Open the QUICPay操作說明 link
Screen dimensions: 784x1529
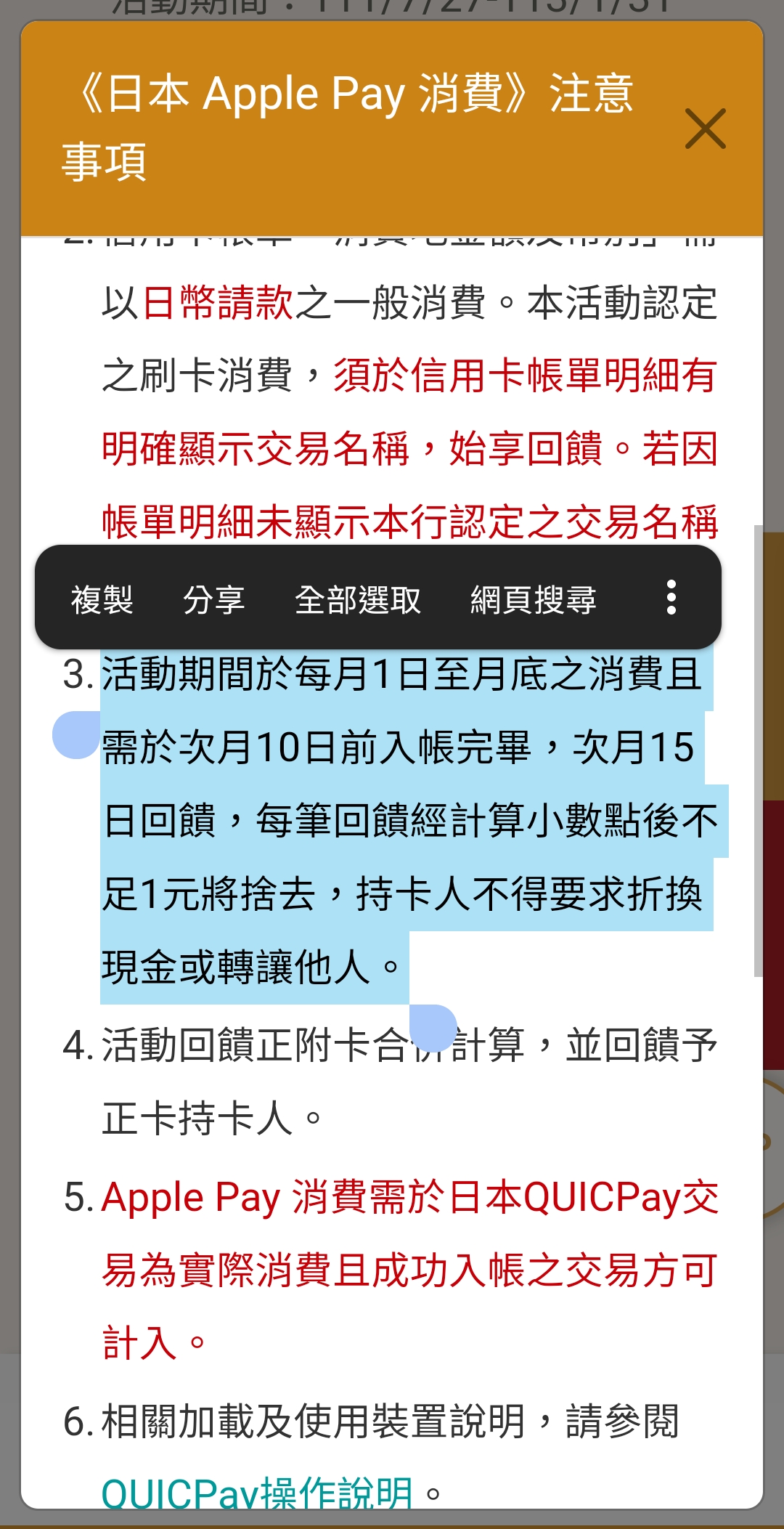point(257,1492)
